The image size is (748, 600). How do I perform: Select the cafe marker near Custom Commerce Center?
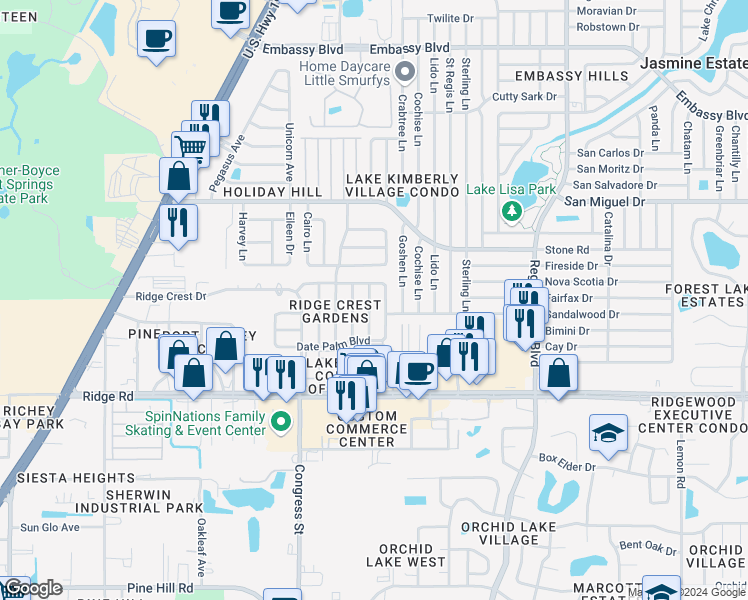click(418, 369)
